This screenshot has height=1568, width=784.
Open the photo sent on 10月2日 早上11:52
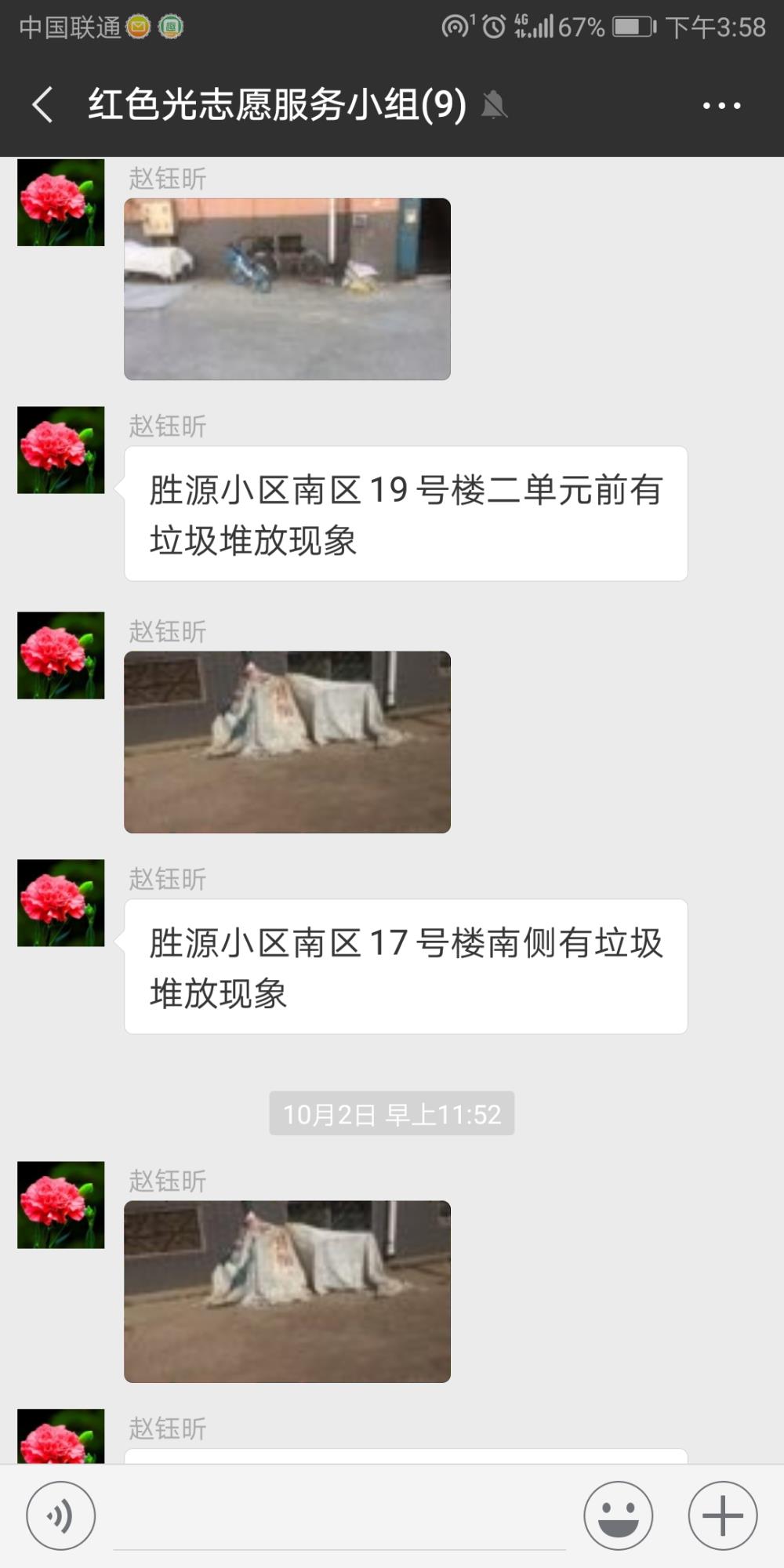[287, 1291]
